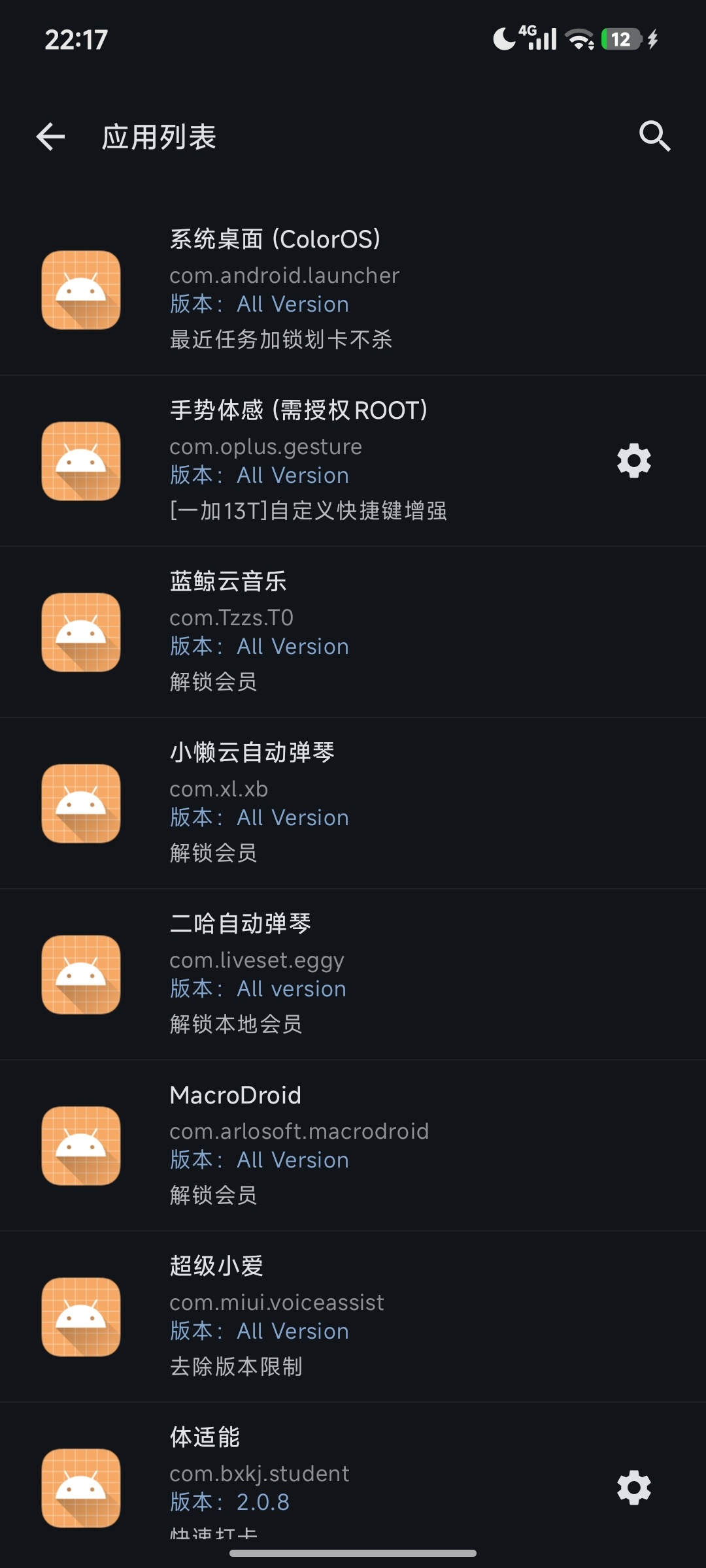Go back from the 应用列表 screen
The image size is (706, 1568).
50,137
